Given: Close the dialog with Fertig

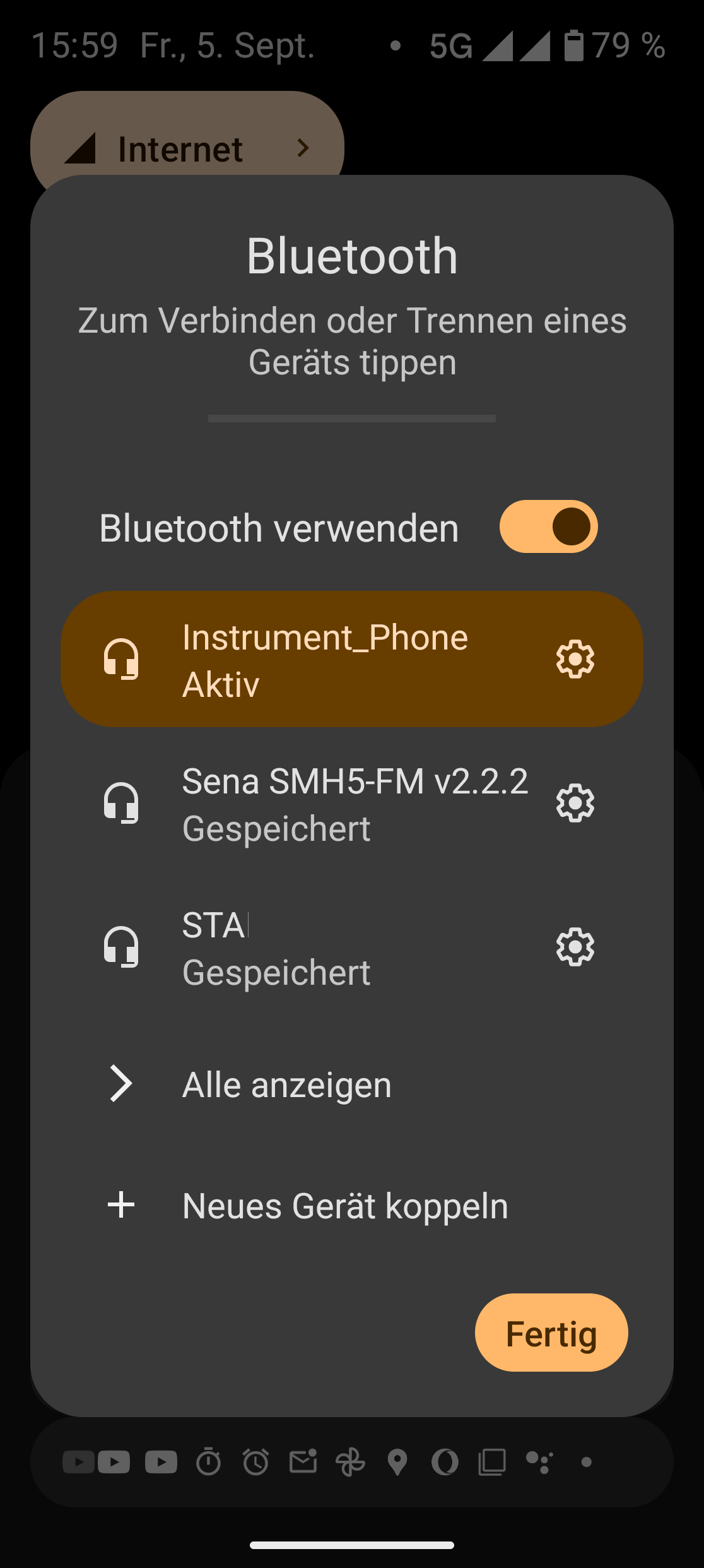Looking at the screenshot, I should [551, 1333].
